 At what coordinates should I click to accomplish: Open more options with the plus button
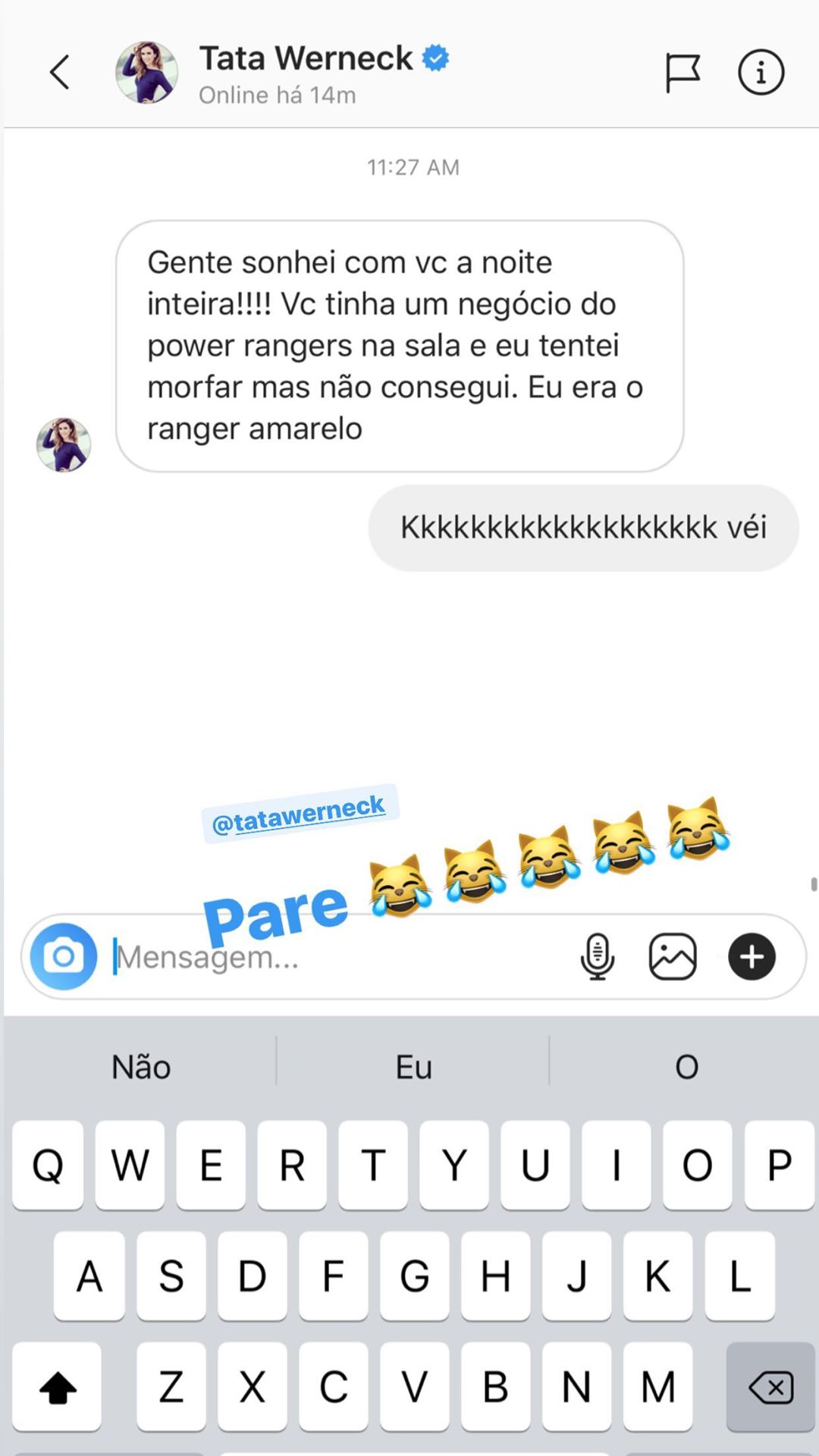coord(752,956)
